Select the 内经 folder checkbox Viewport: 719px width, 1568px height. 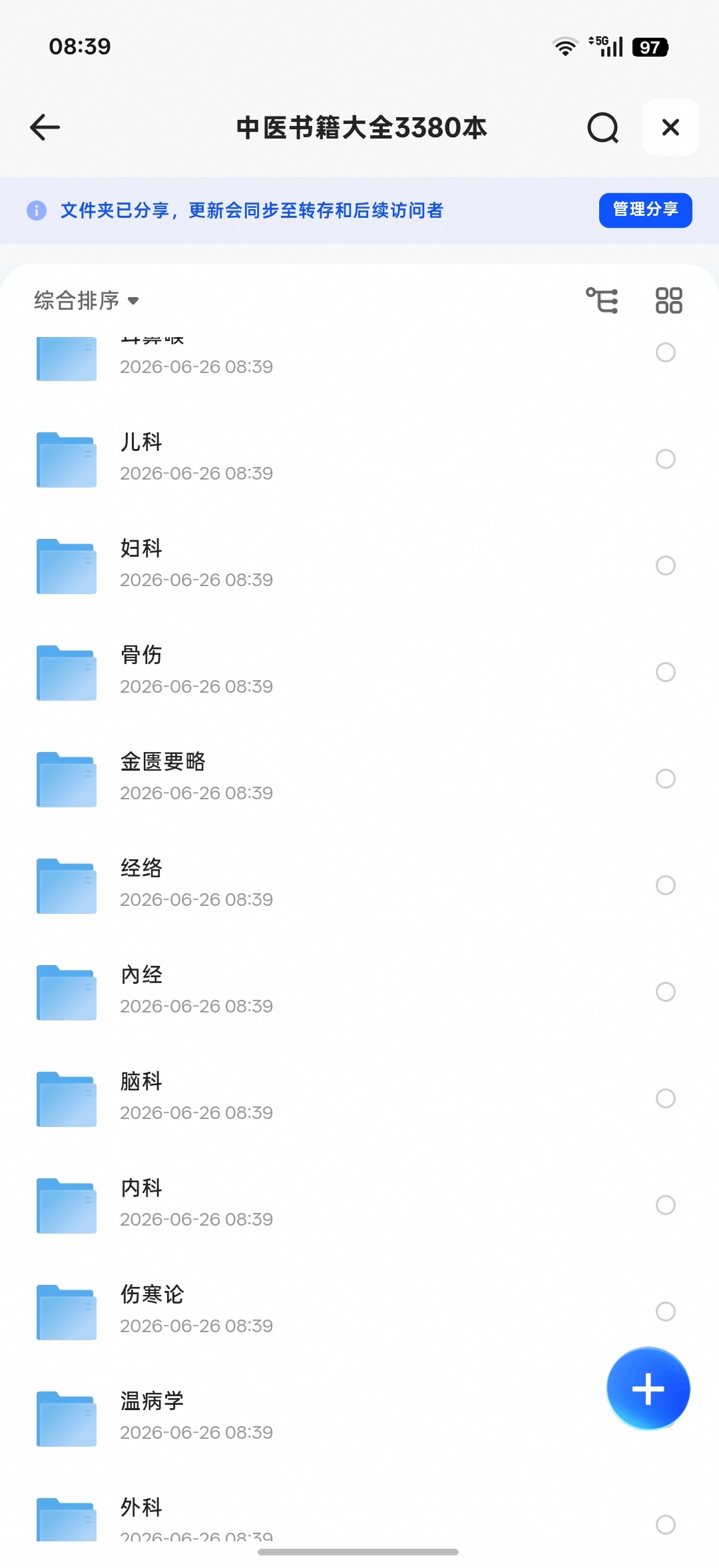tap(666, 992)
